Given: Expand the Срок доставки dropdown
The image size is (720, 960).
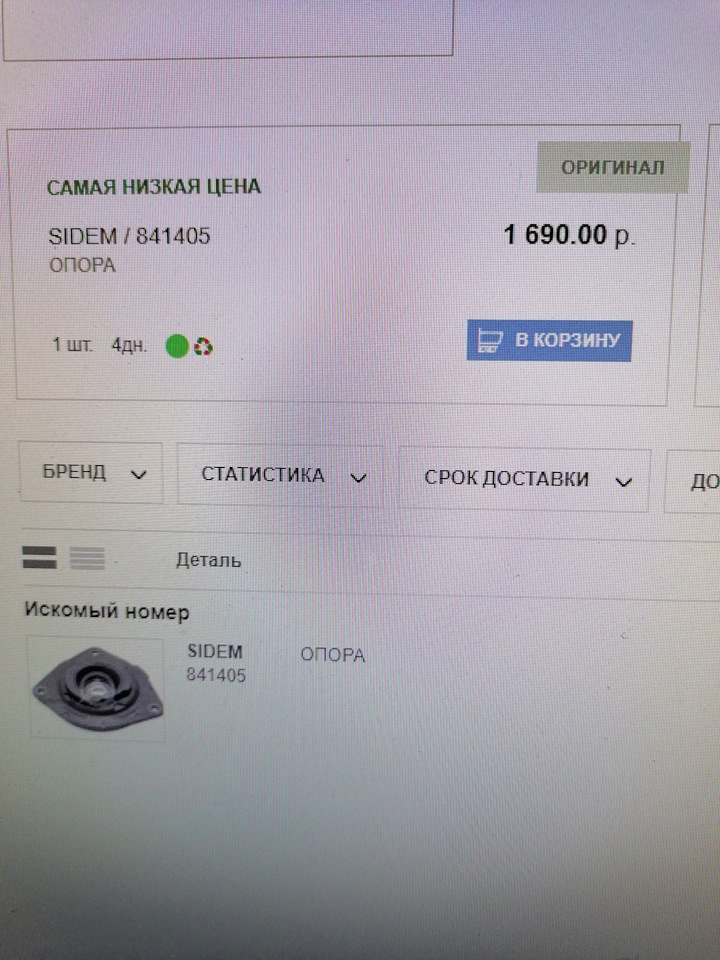Looking at the screenshot, I should click(526, 479).
